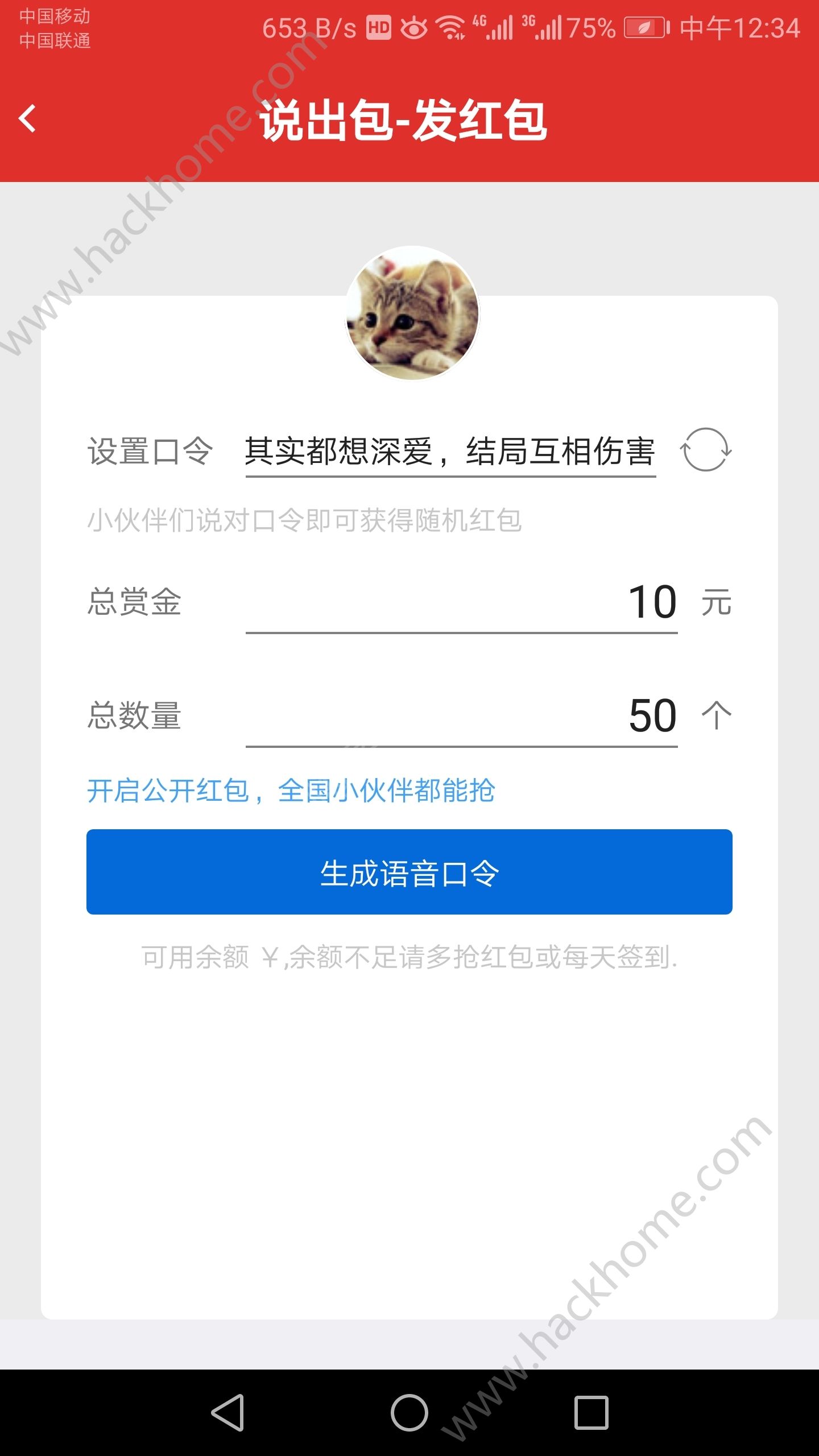The height and width of the screenshot is (1456, 819).
Task: Open the system recent apps
Action: (591, 1412)
